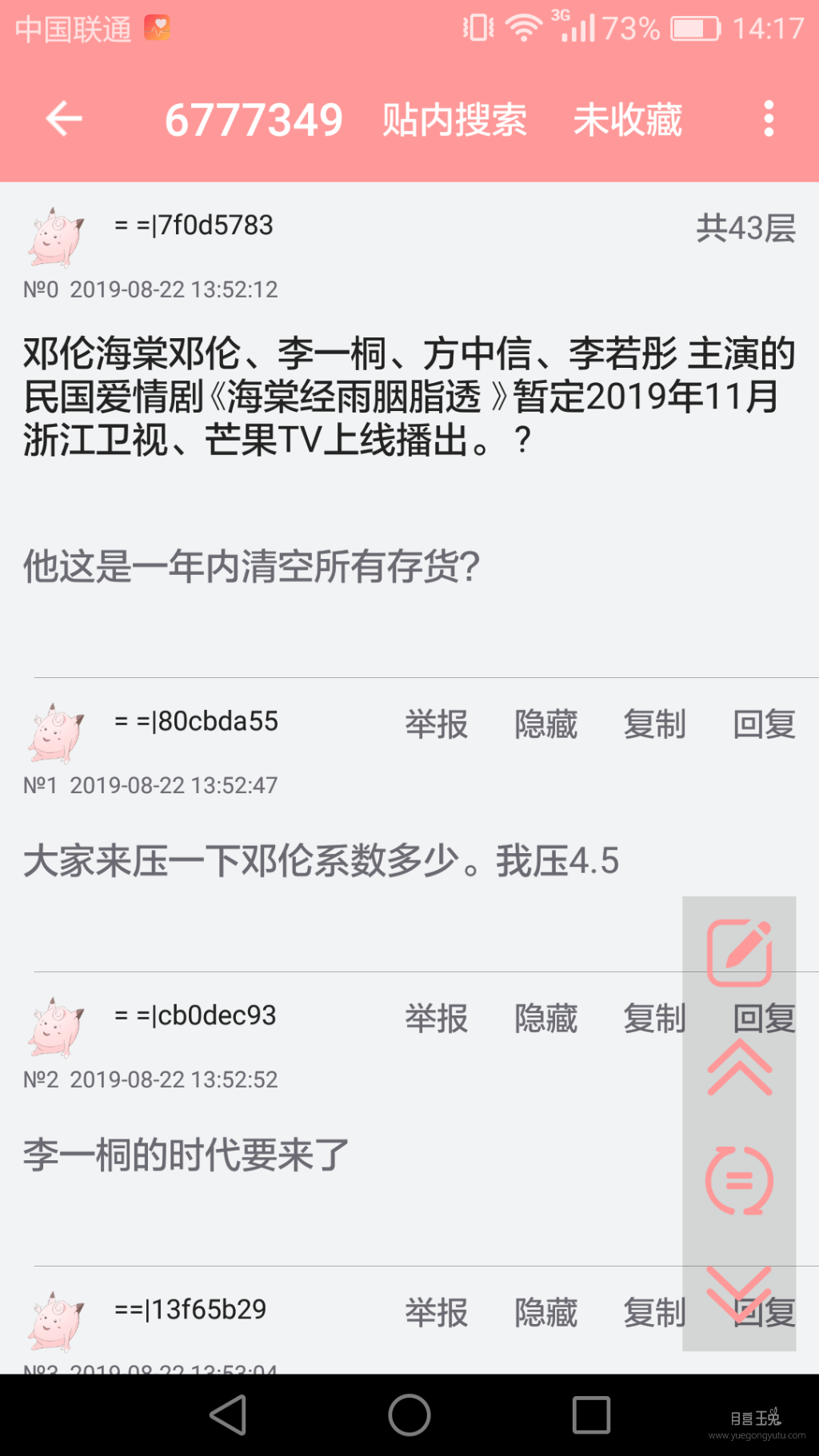The image size is (819, 1456).
Task: Hide reply №2 using 隐藏
Action: coord(545,1019)
